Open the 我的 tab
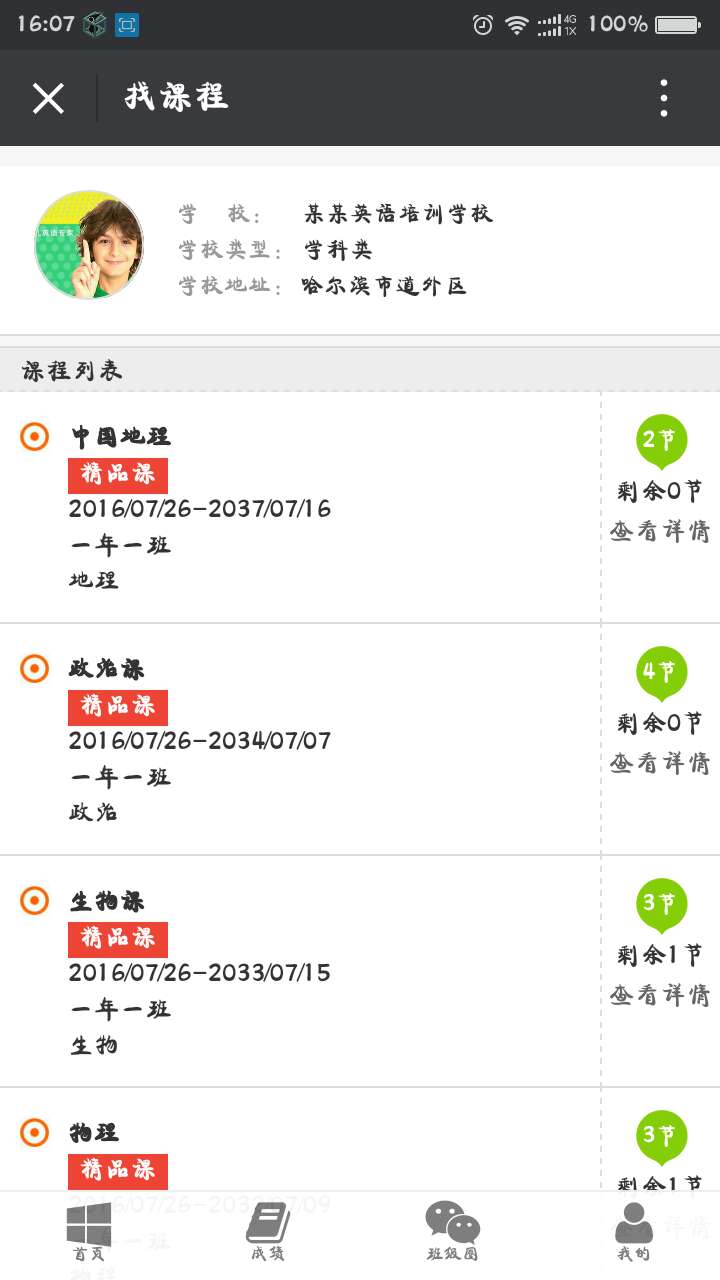This screenshot has height=1280, width=720. 633,1233
